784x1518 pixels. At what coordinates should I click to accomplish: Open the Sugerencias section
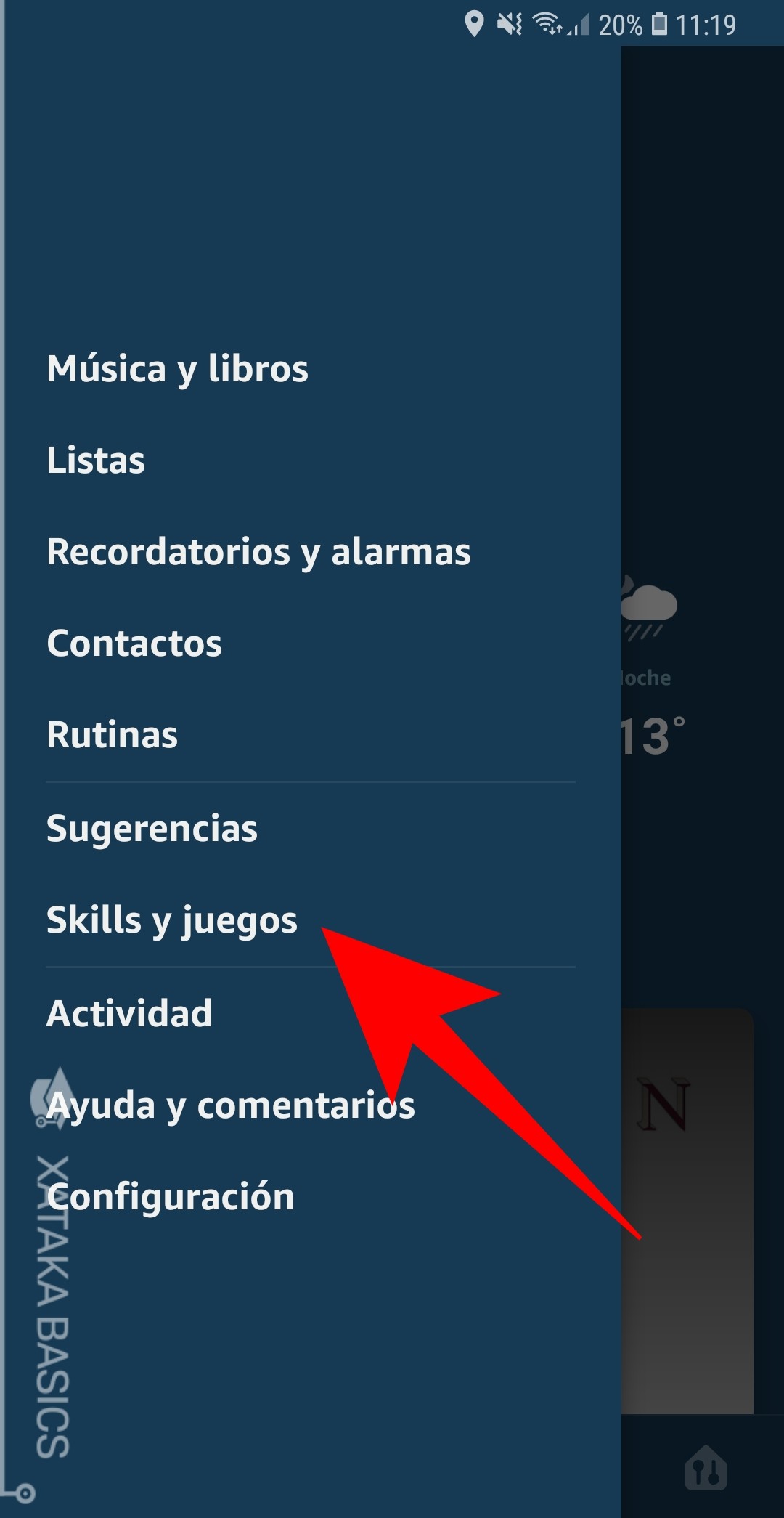[x=151, y=828]
